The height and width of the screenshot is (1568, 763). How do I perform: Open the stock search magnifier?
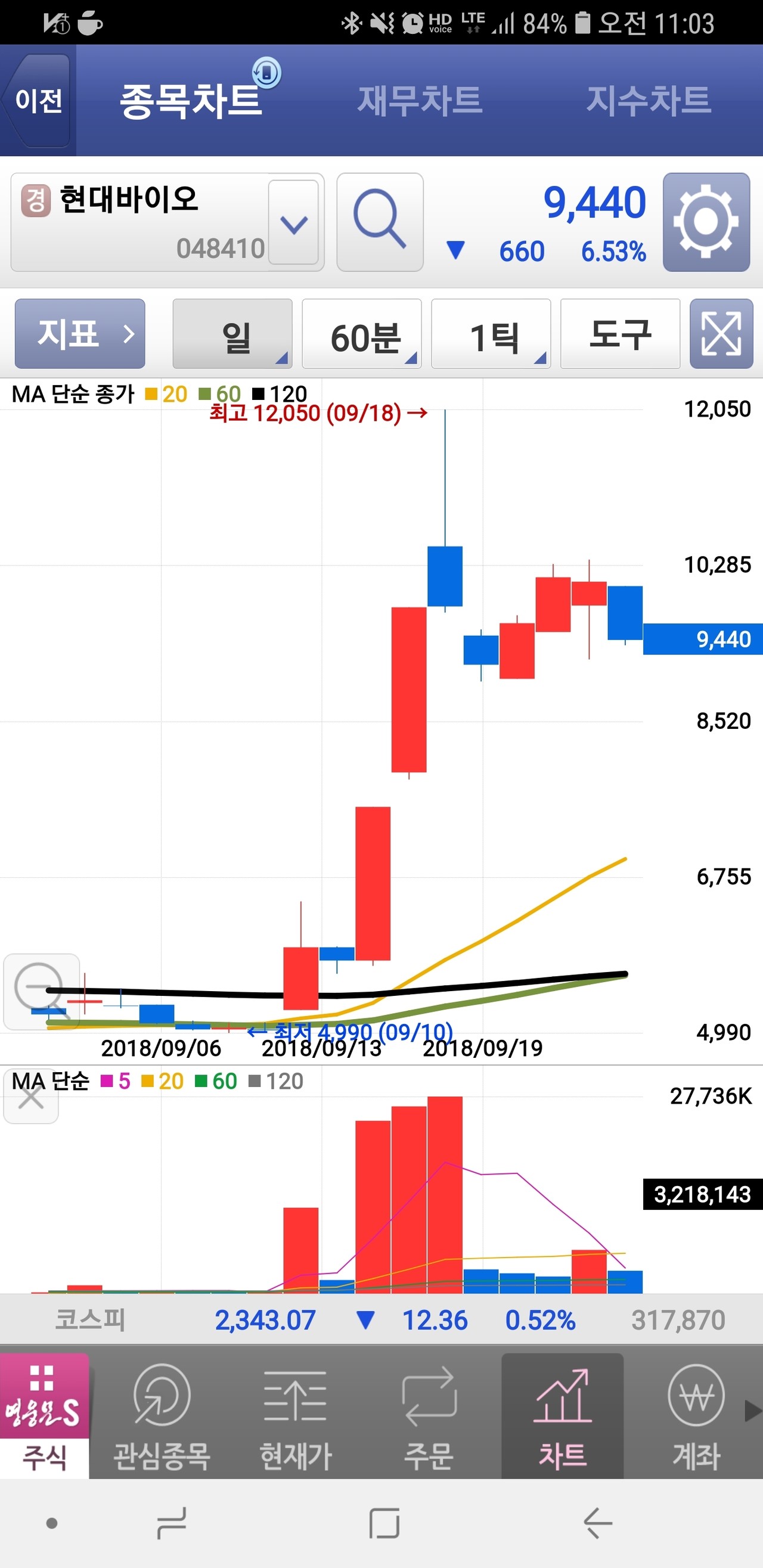[379, 222]
